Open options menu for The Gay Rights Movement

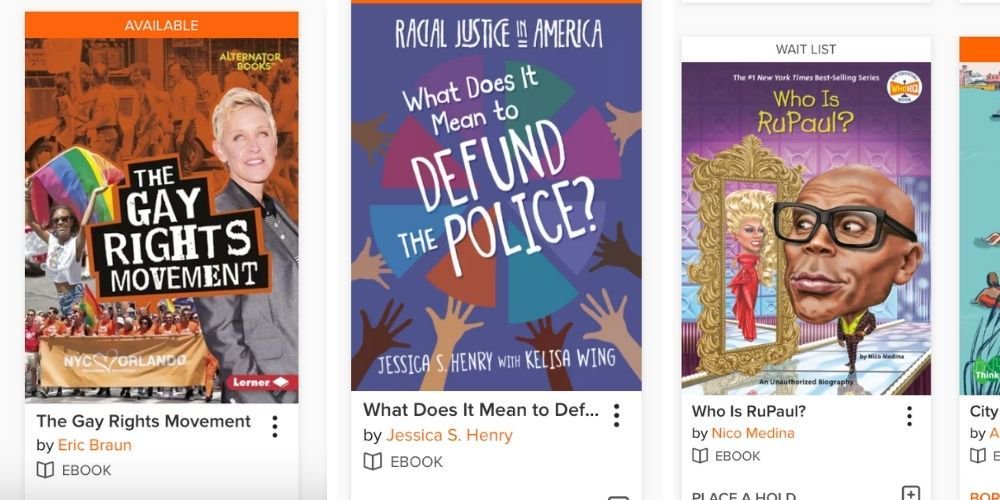274,427
